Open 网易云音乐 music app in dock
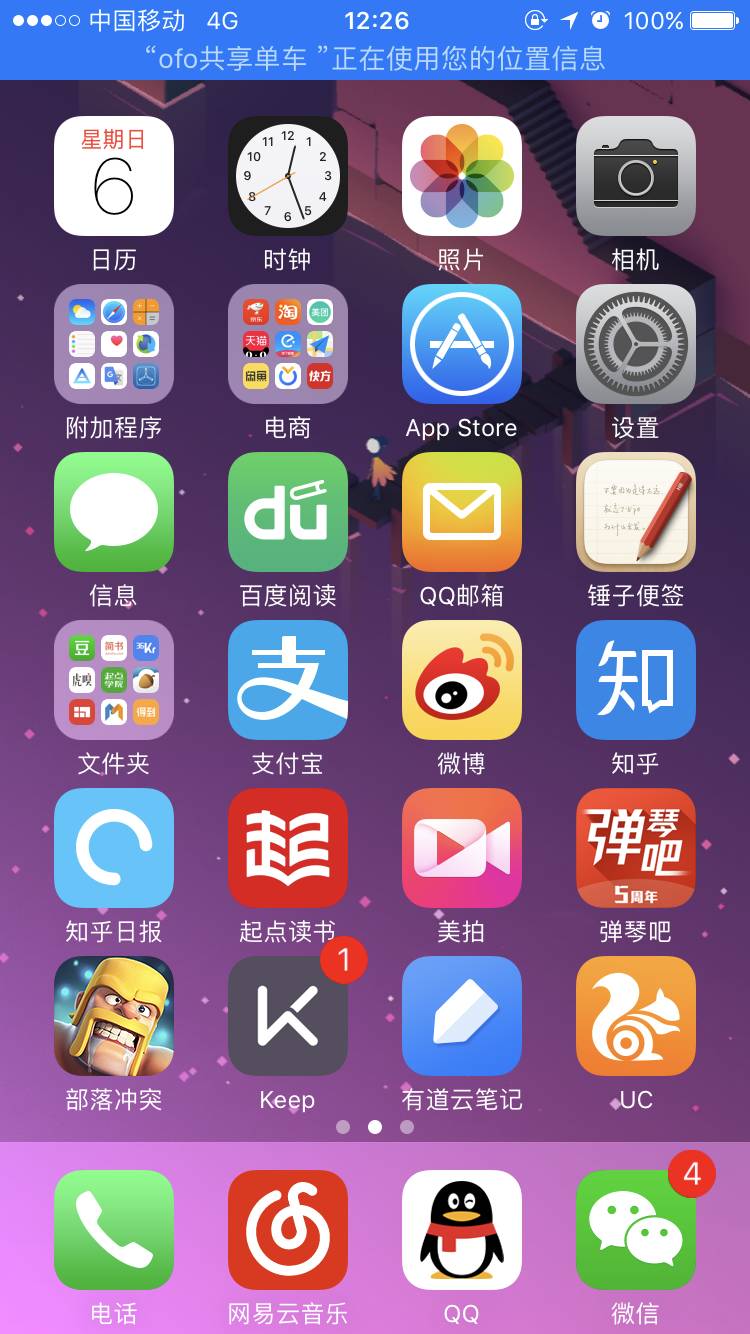Viewport: 750px width, 1334px height. point(287,1230)
